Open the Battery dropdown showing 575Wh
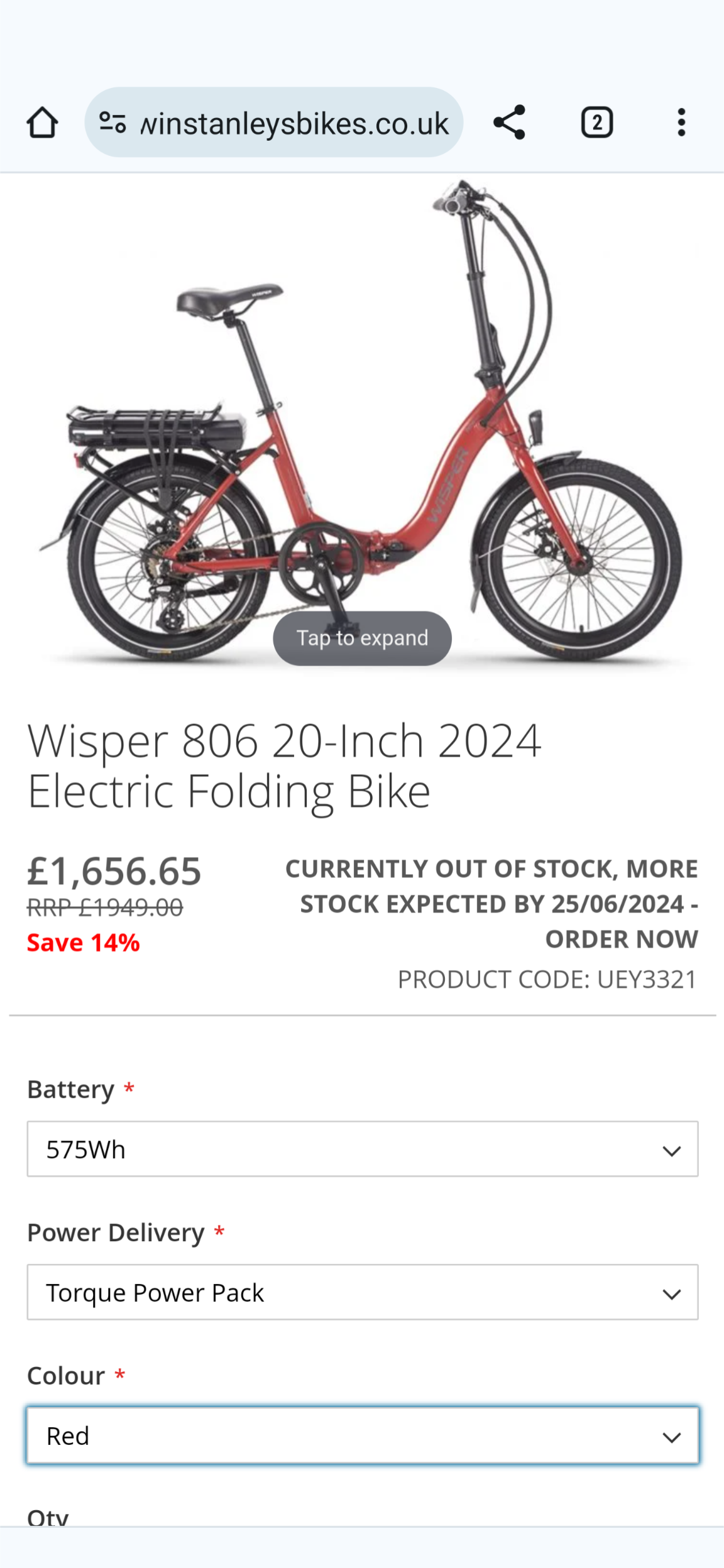The image size is (724, 1568). [362, 1149]
